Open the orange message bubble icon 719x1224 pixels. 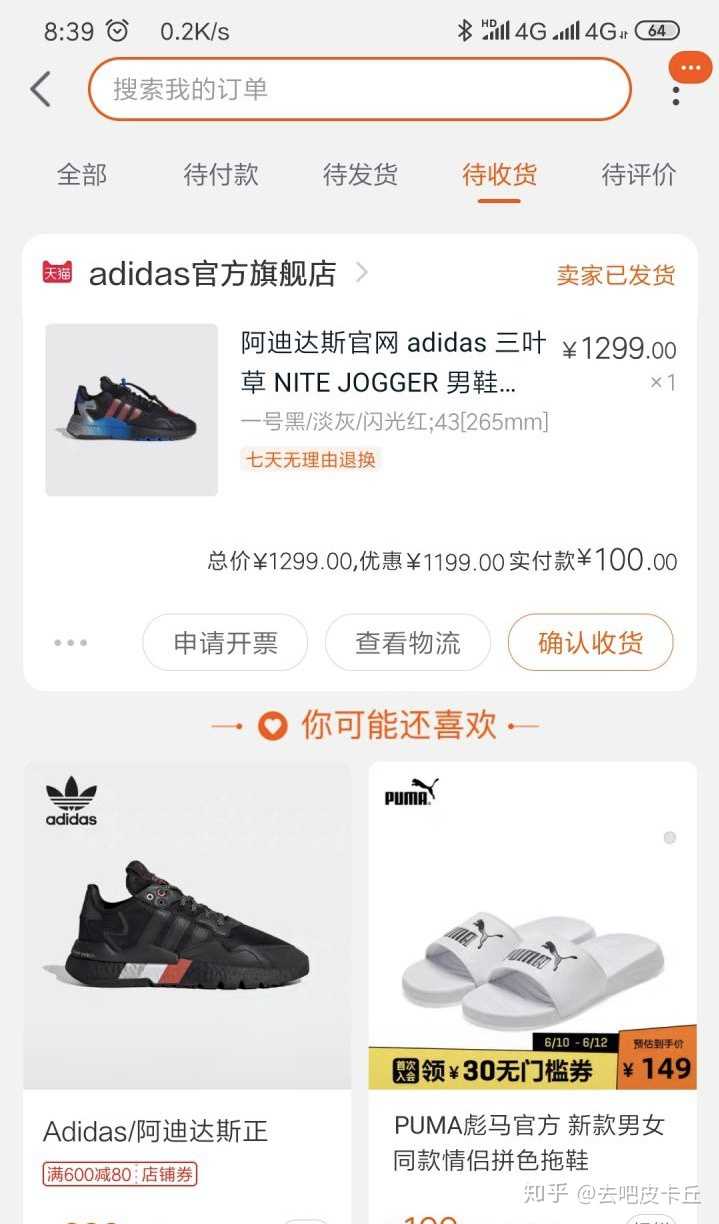(691, 68)
